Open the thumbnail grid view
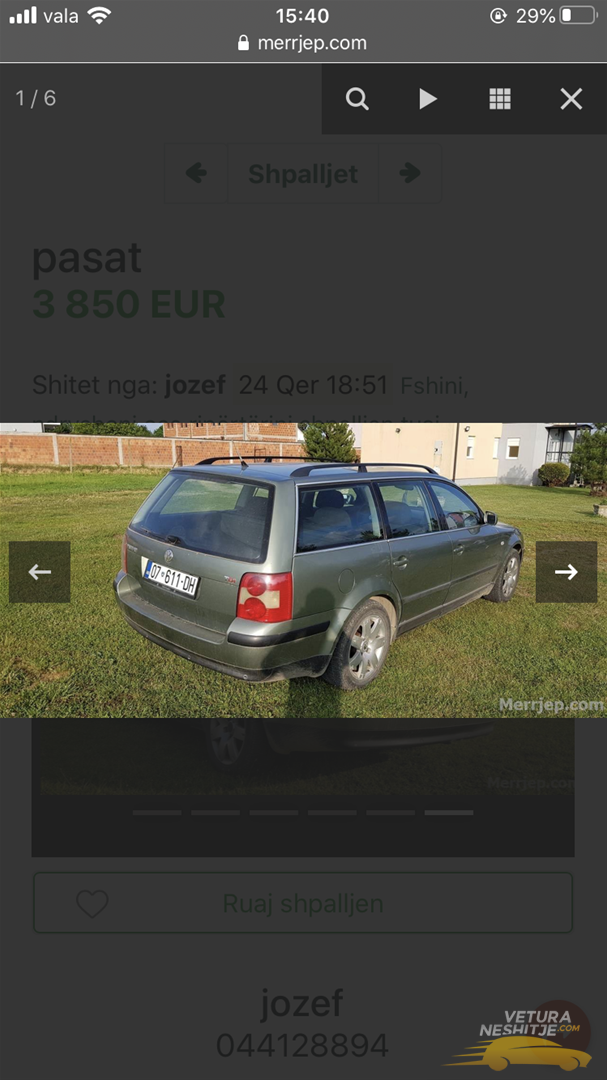 coord(500,98)
